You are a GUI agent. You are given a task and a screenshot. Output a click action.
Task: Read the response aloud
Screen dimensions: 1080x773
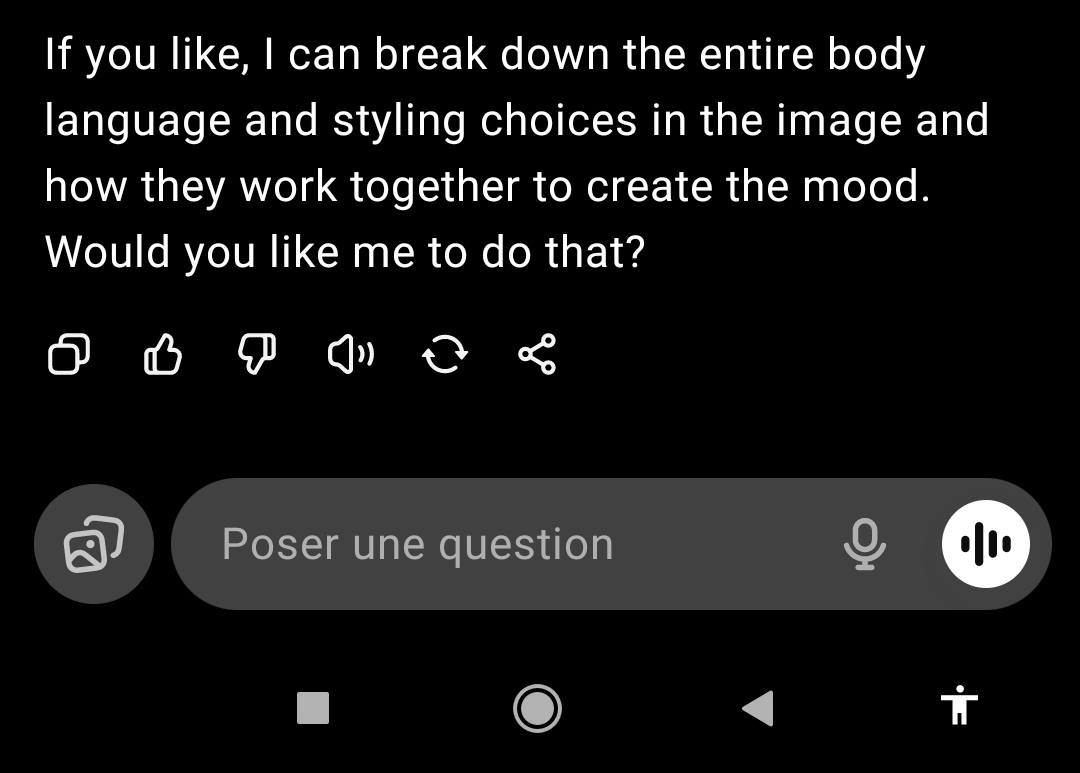tap(350, 354)
